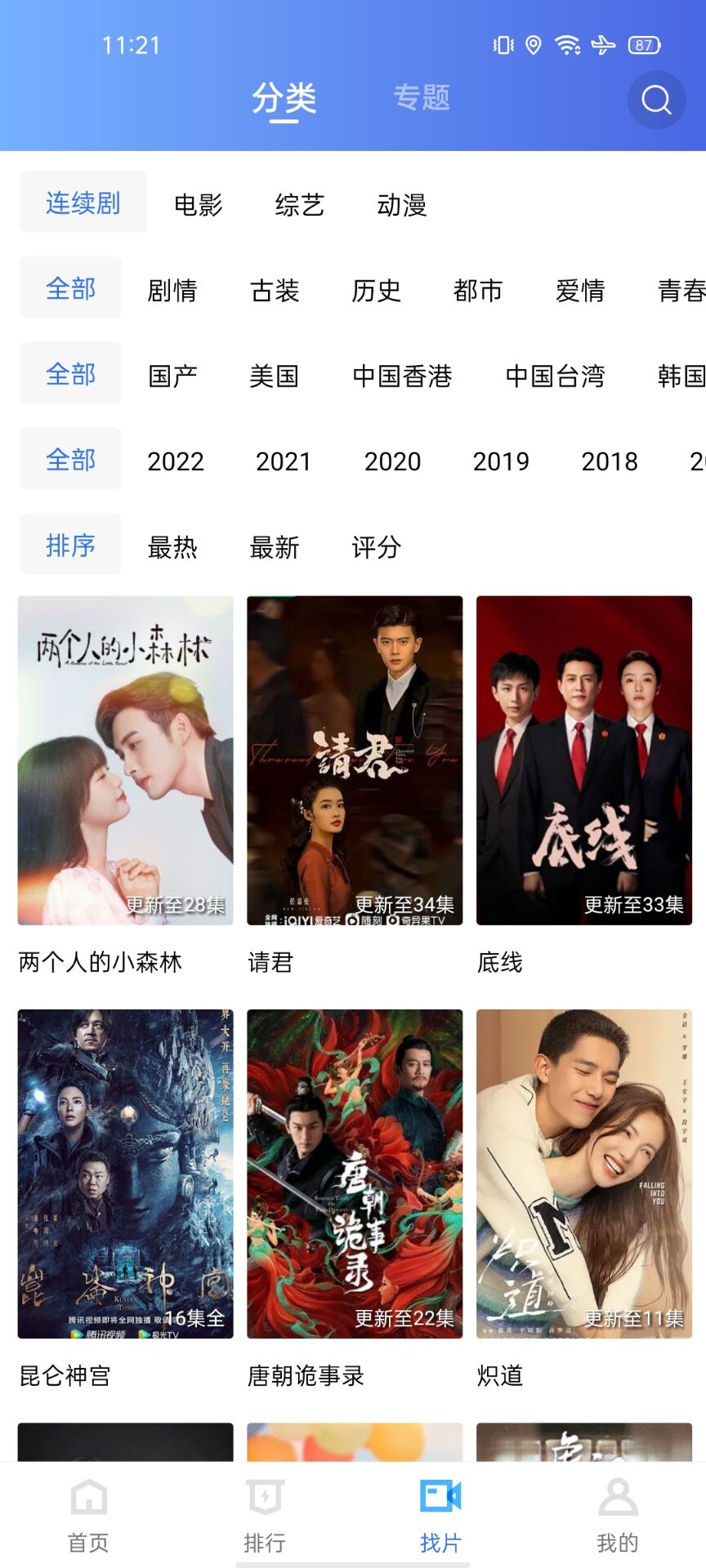Filter by 都市 genre

pos(478,291)
